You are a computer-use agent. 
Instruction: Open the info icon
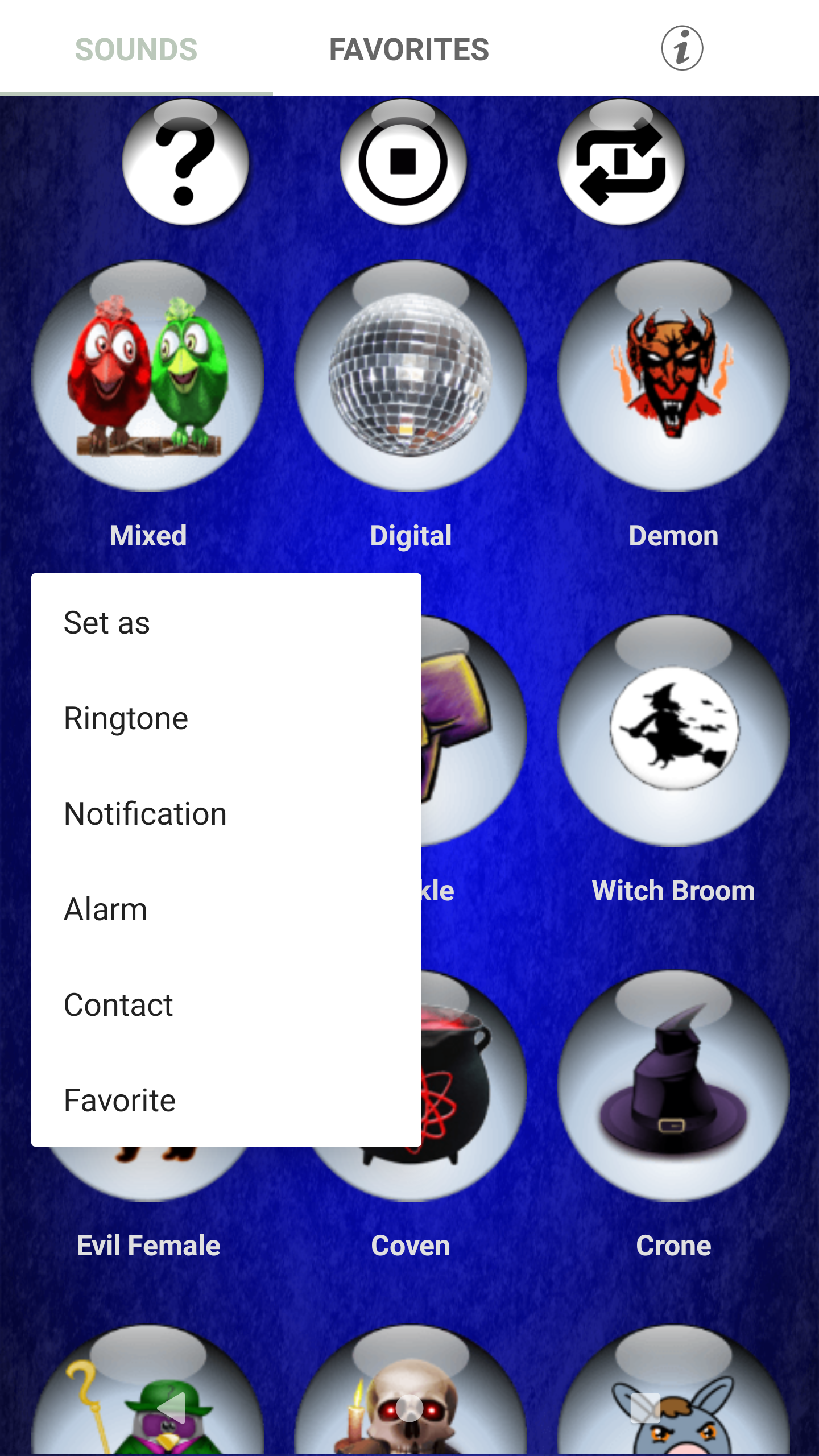pos(681,48)
